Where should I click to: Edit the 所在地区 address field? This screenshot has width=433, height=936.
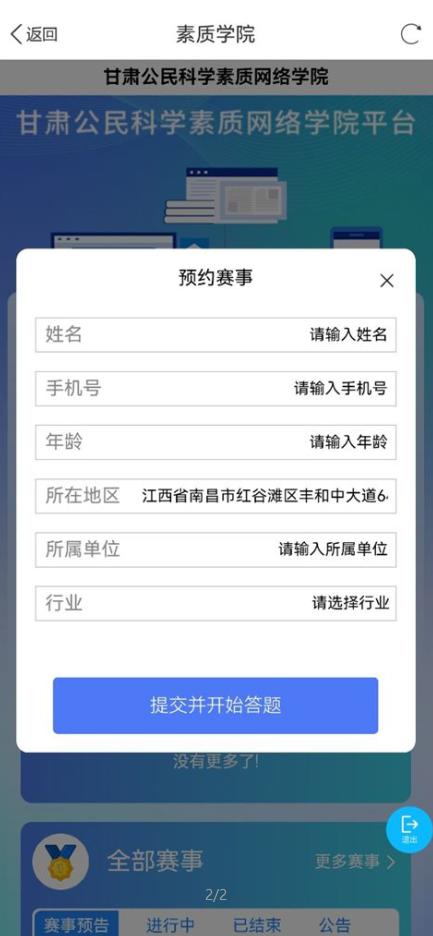[216, 496]
